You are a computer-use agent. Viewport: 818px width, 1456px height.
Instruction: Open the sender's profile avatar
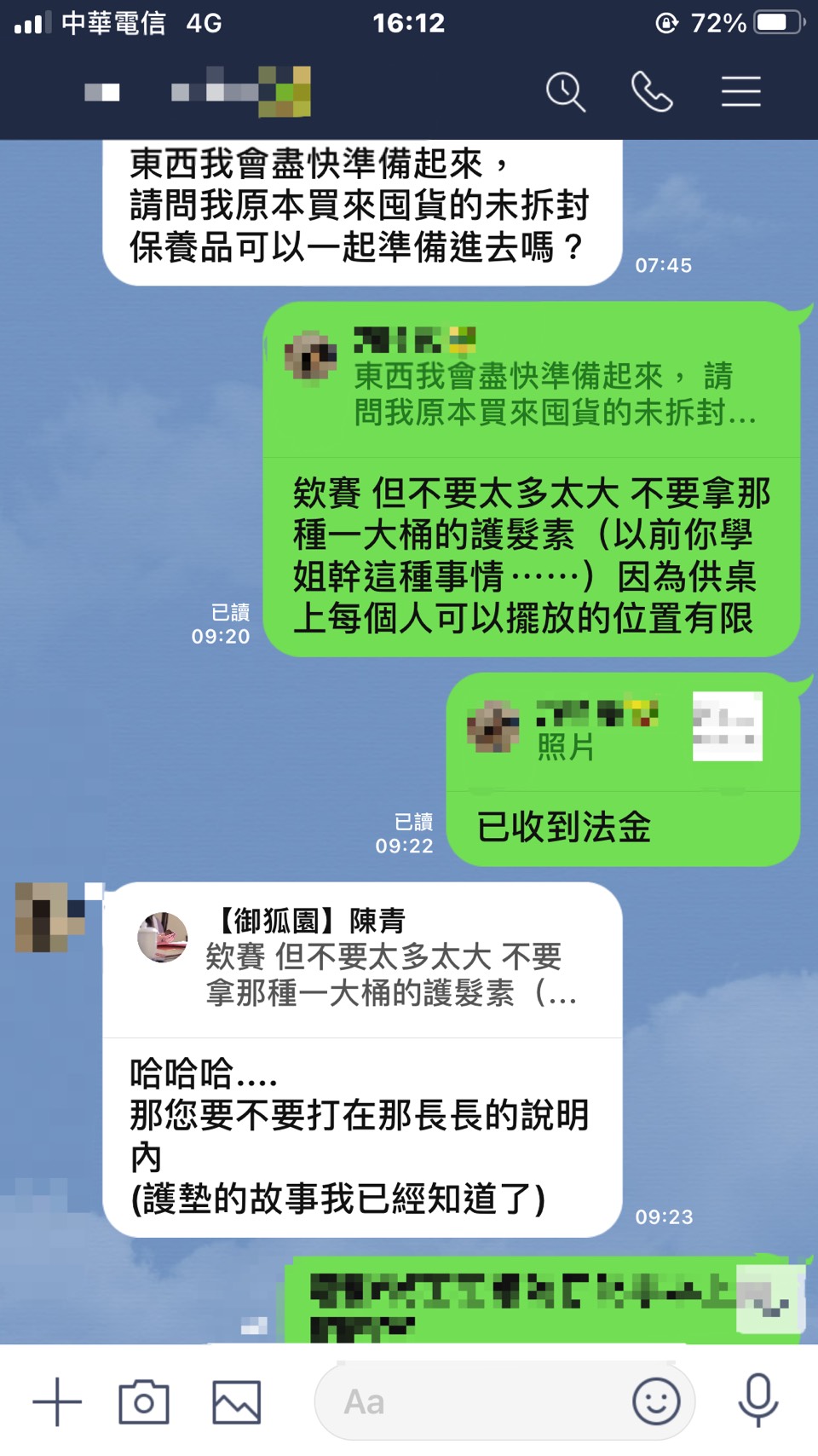pos(49,917)
